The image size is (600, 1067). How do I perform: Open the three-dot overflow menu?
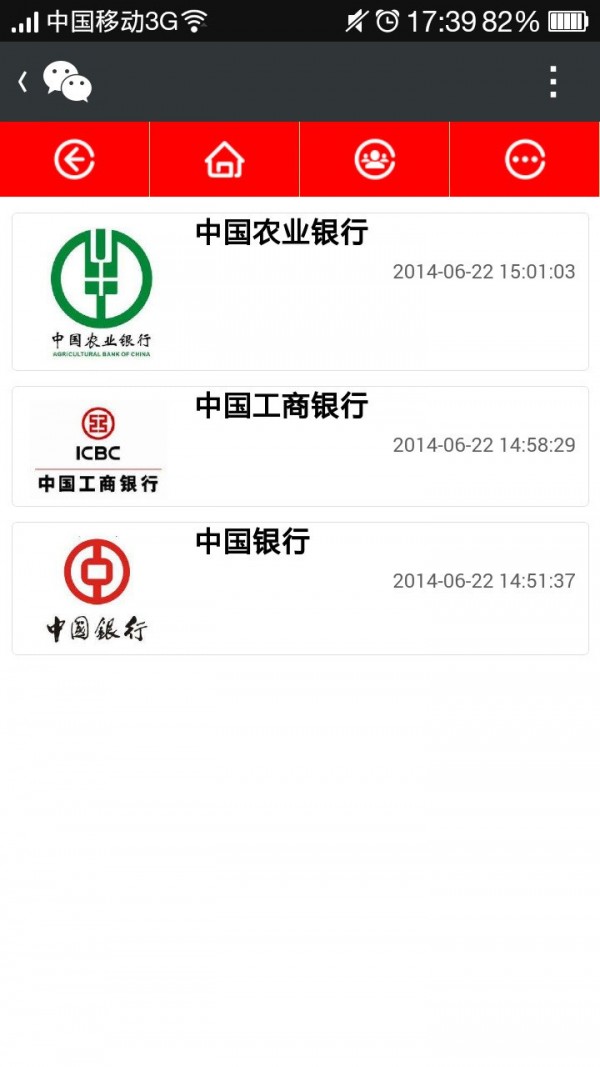[x=553, y=82]
